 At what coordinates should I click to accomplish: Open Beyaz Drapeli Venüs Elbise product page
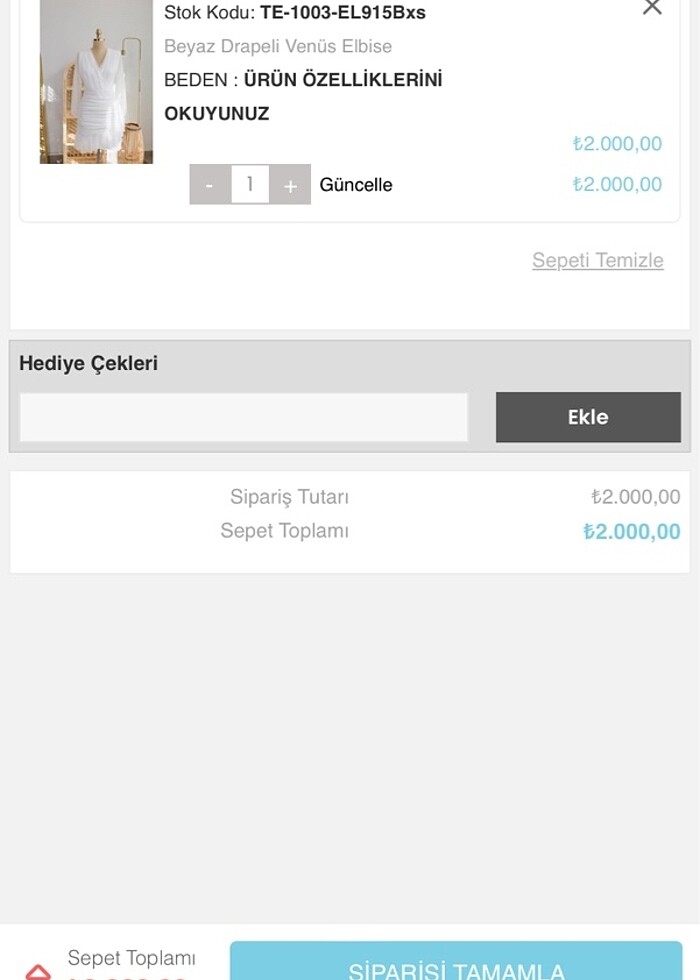[x=278, y=46]
